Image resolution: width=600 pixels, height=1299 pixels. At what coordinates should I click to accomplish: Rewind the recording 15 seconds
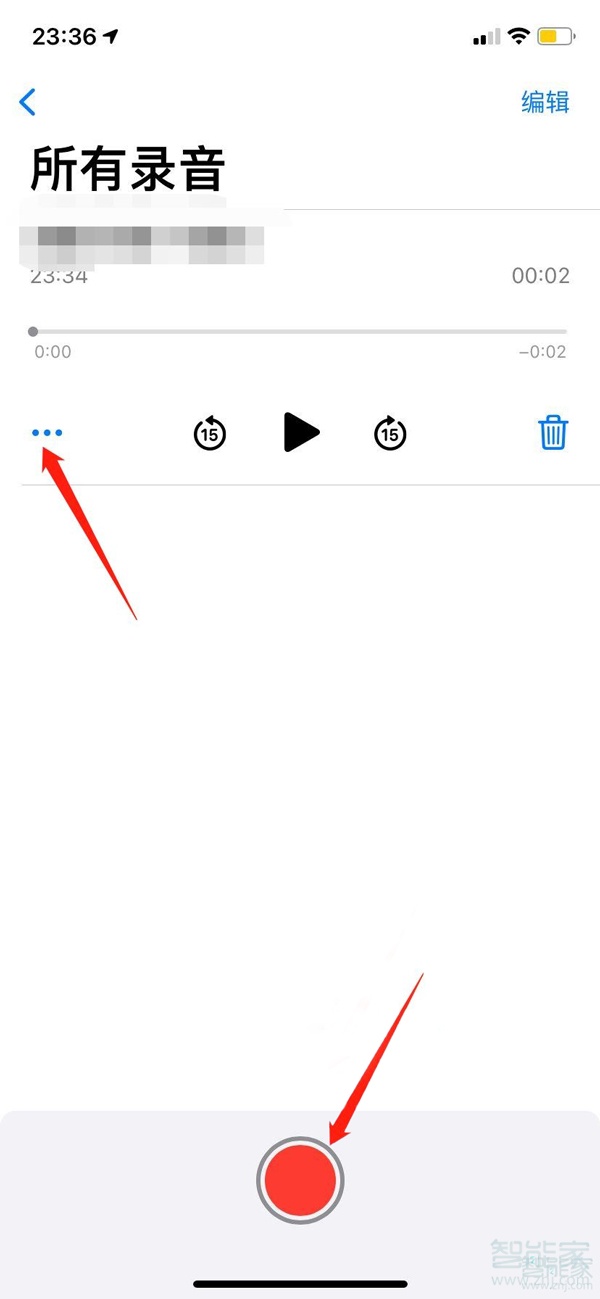click(209, 433)
